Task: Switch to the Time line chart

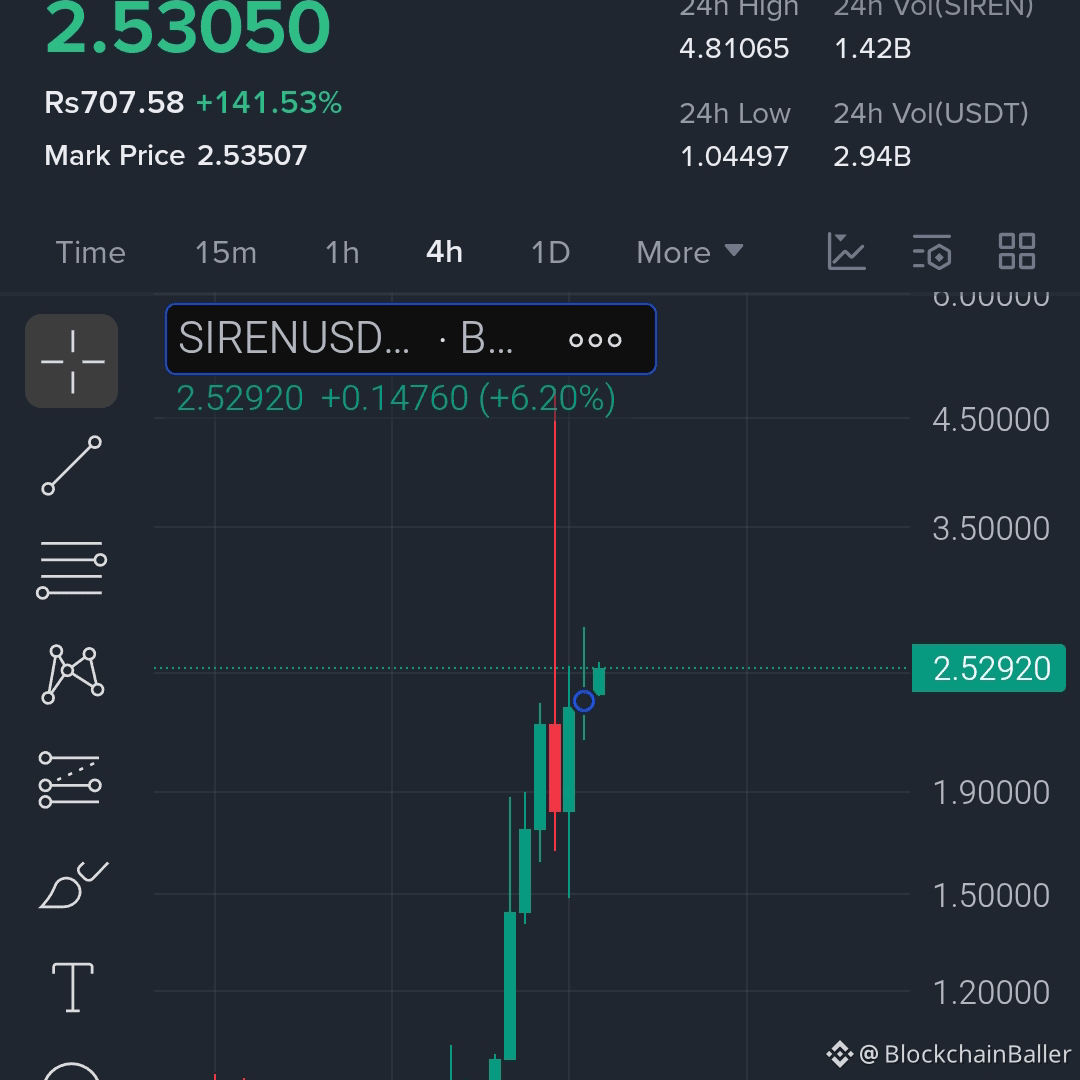Action: pos(90,252)
